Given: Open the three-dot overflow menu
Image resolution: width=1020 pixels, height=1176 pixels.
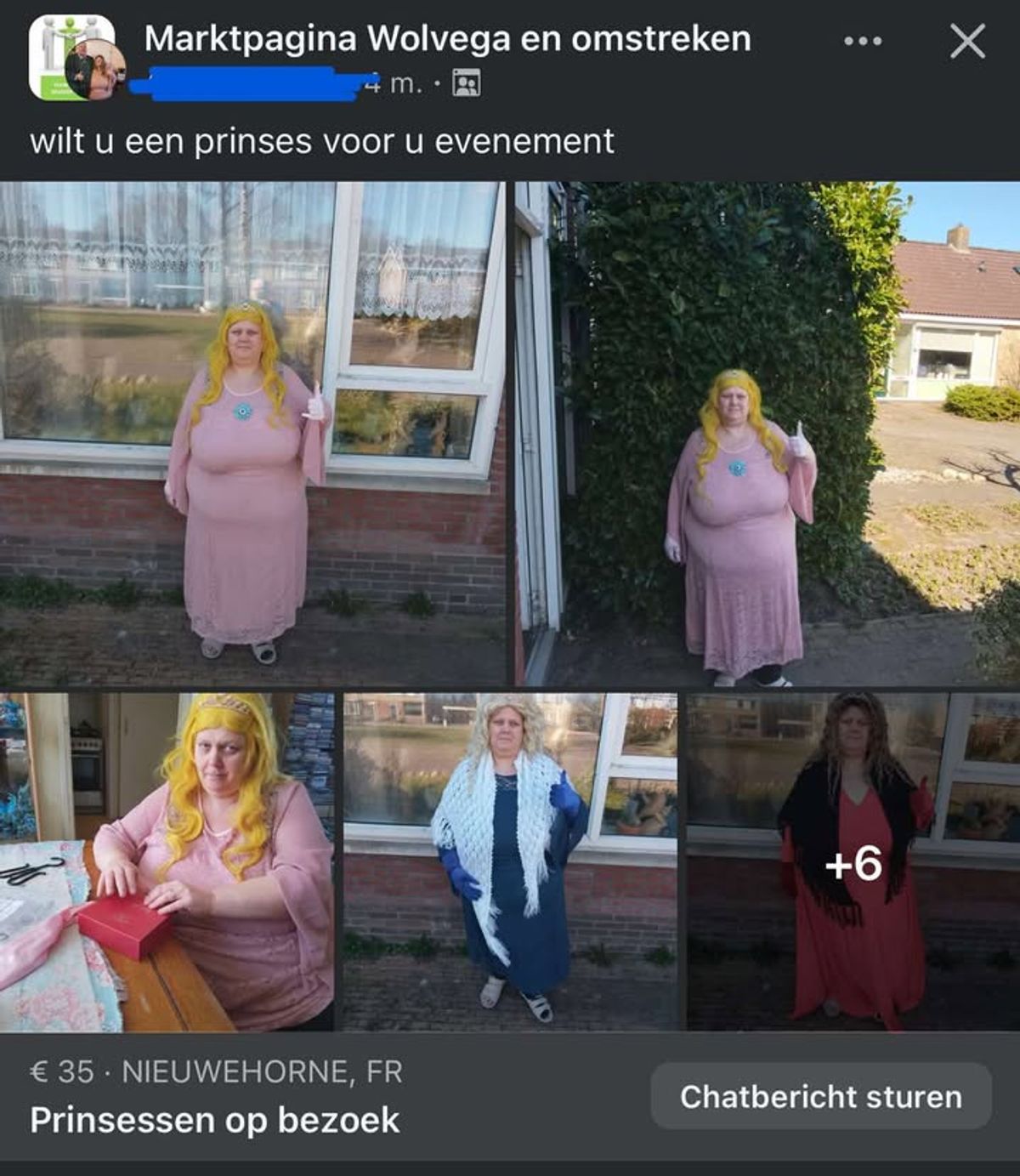Looking at the screenshot, I should pyautogui.click(x=863, y=41).
